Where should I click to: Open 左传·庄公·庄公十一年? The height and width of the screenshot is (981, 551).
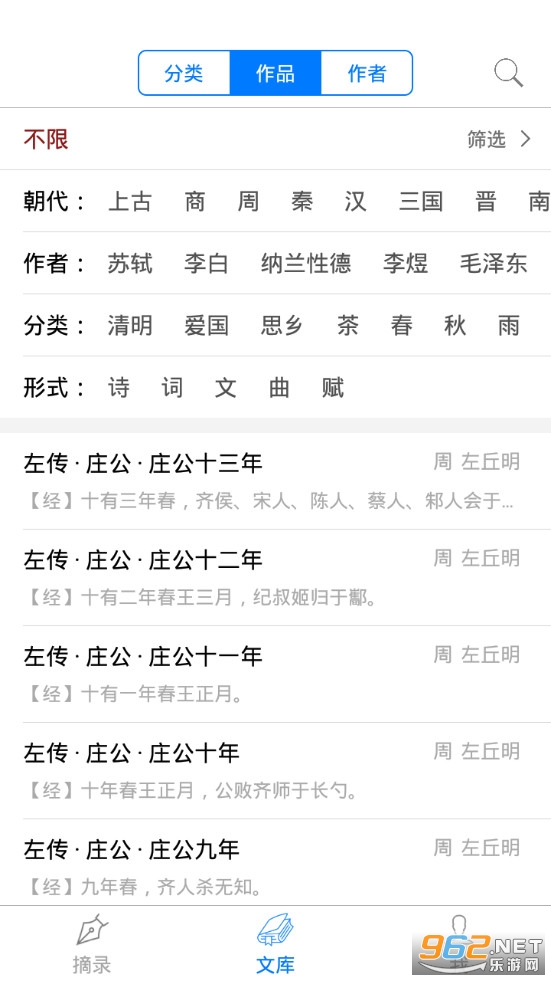click(275, 674)
